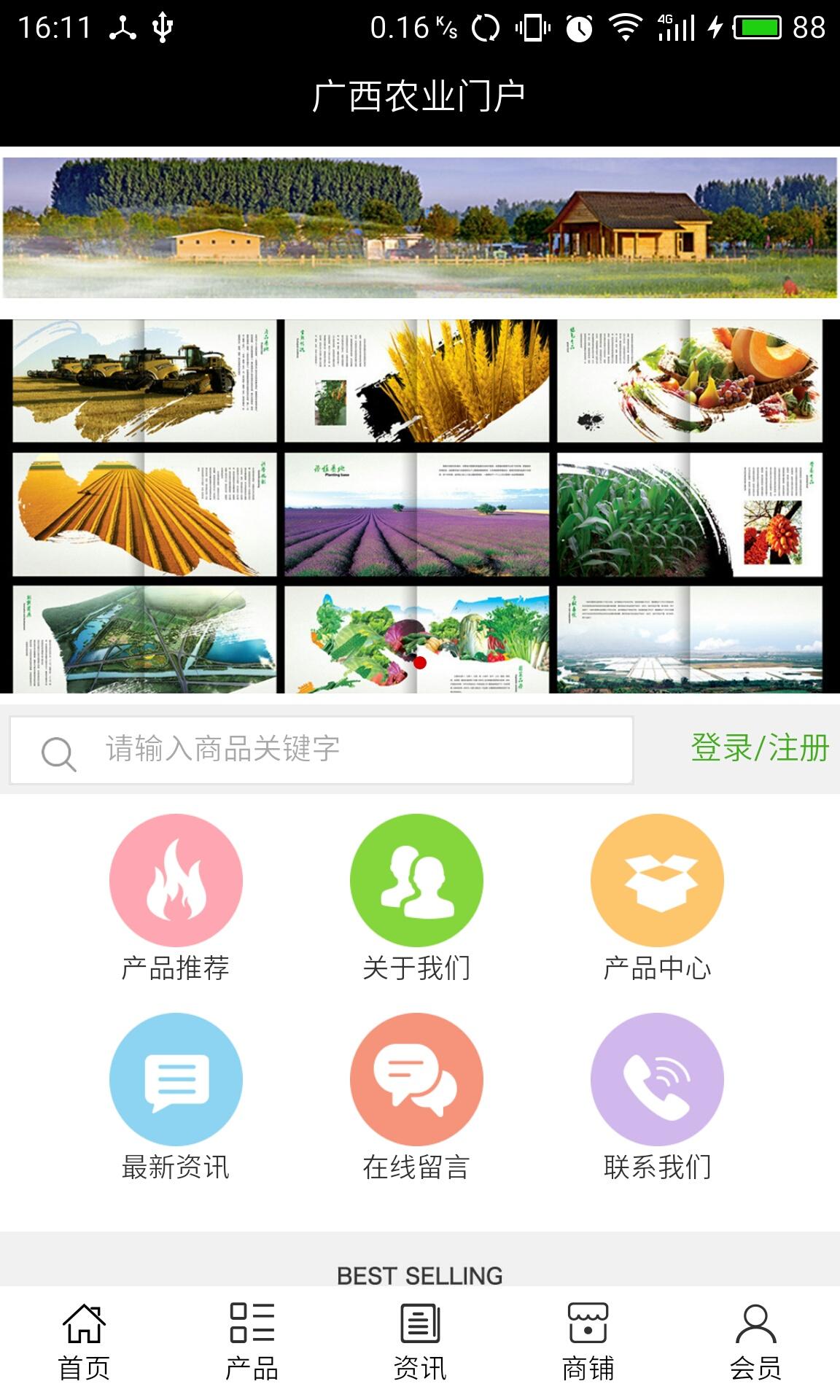Open 产品推荐 flame icon
The image size is (840, 1400).
click(176, 880)
